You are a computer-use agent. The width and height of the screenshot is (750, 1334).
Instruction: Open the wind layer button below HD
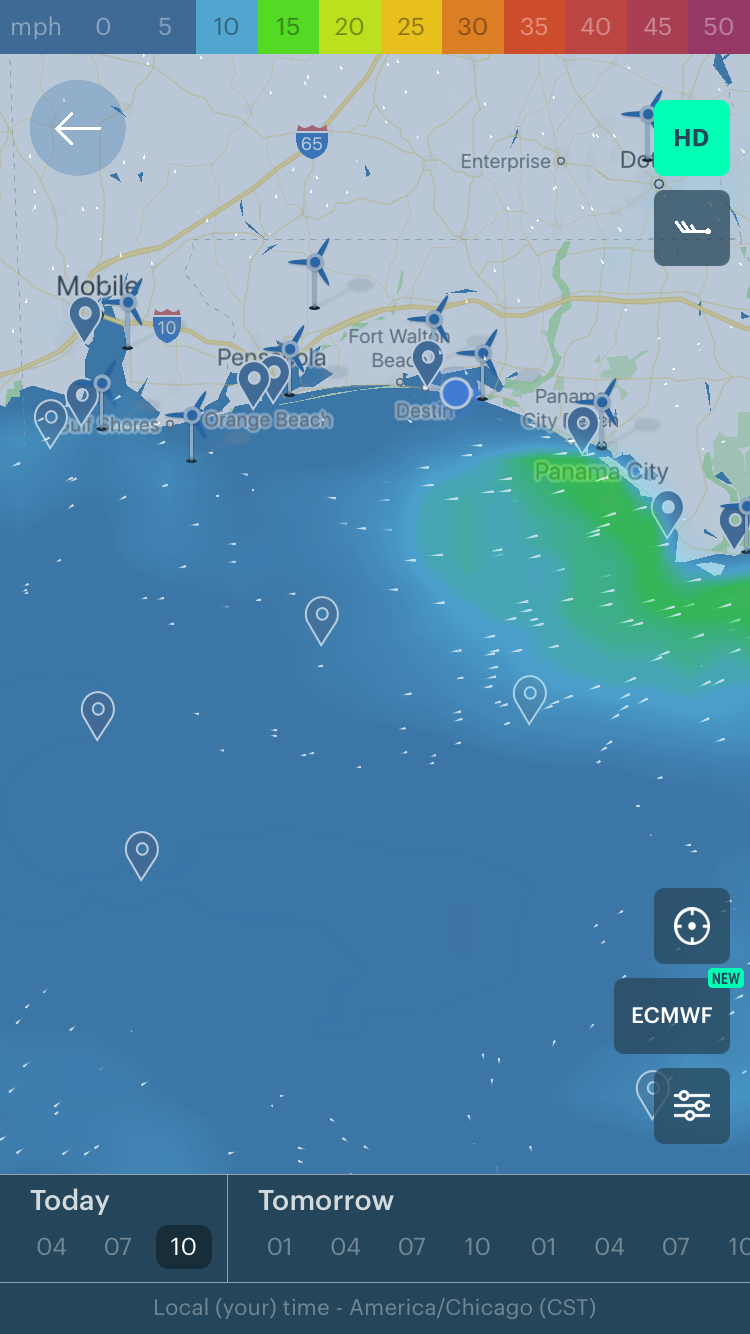coord(691,228)
